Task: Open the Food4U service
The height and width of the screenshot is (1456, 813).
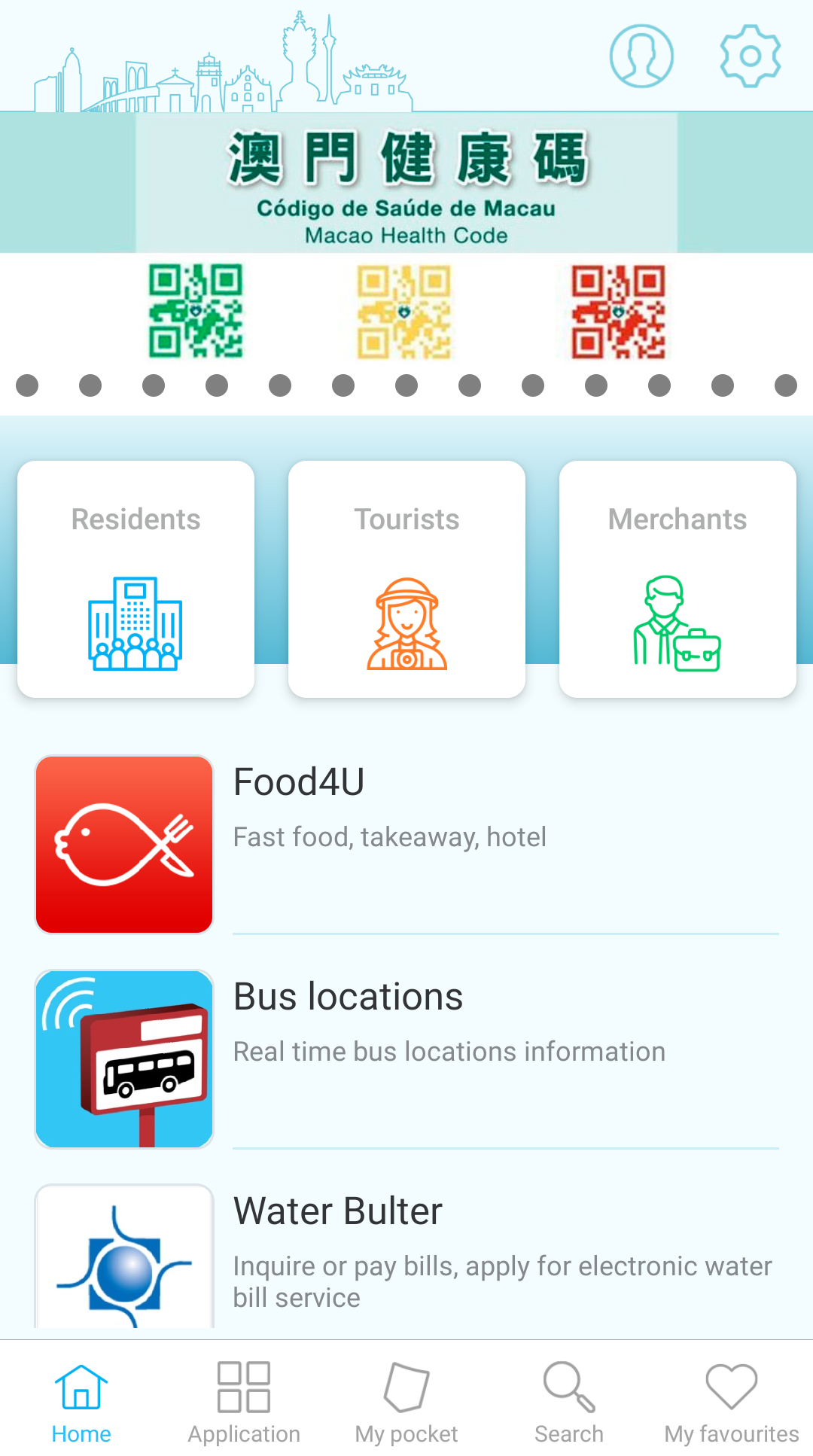Action: click(406, 845)
